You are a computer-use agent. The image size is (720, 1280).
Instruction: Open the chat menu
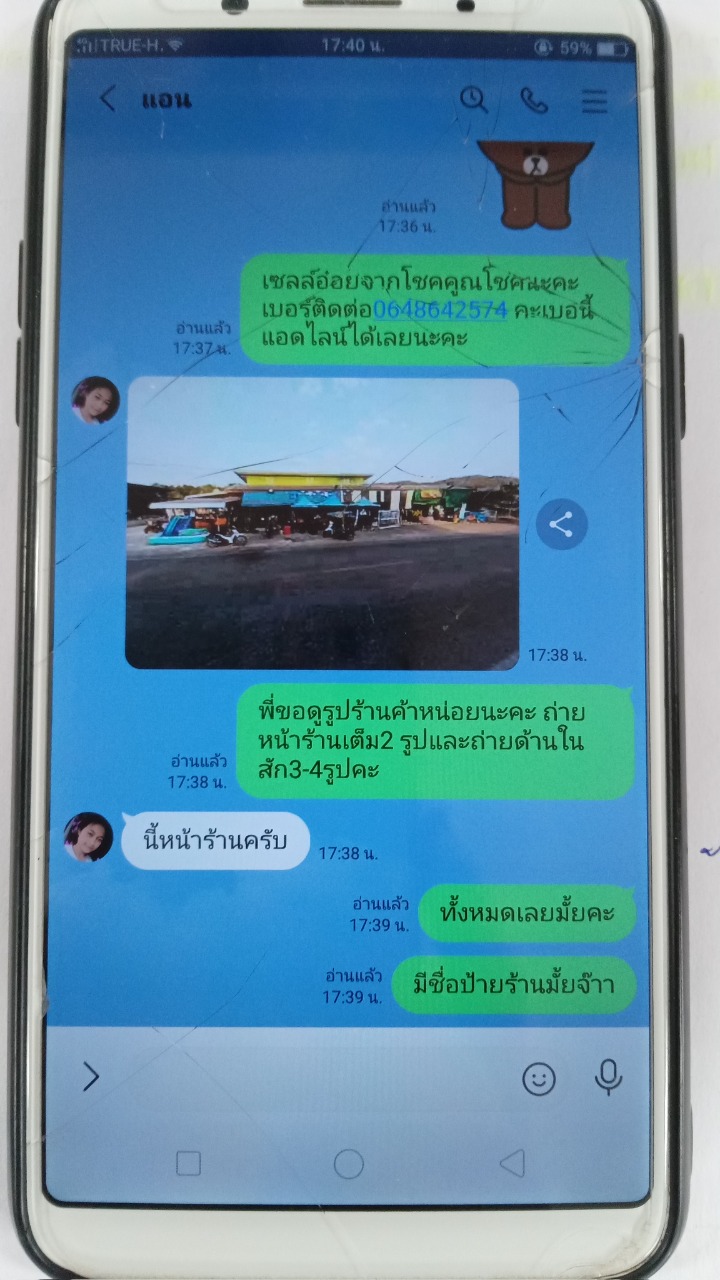pos(595,100)
